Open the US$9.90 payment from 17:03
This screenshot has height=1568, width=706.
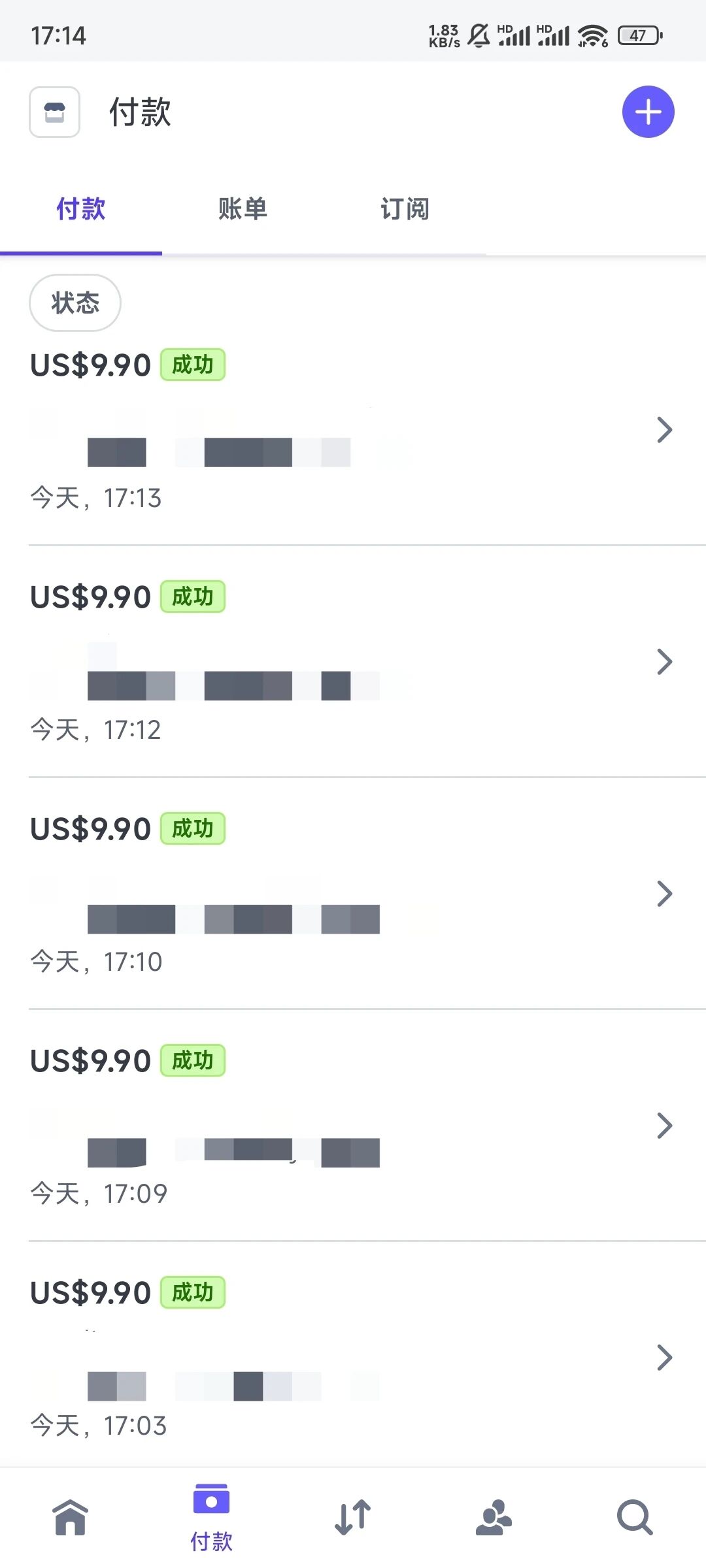[353, 1358]
